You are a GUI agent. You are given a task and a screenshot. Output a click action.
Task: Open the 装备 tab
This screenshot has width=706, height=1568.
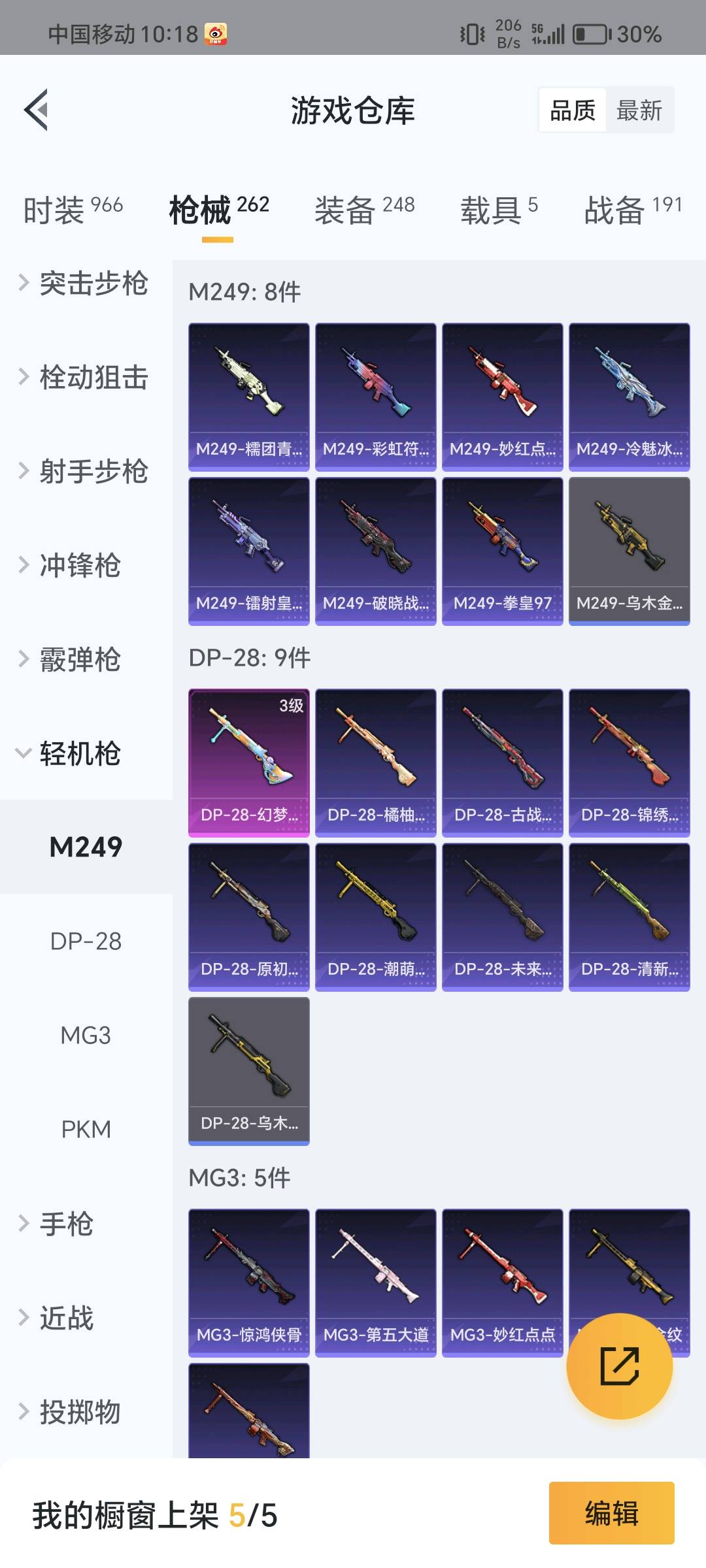click(x=364, y=210)
